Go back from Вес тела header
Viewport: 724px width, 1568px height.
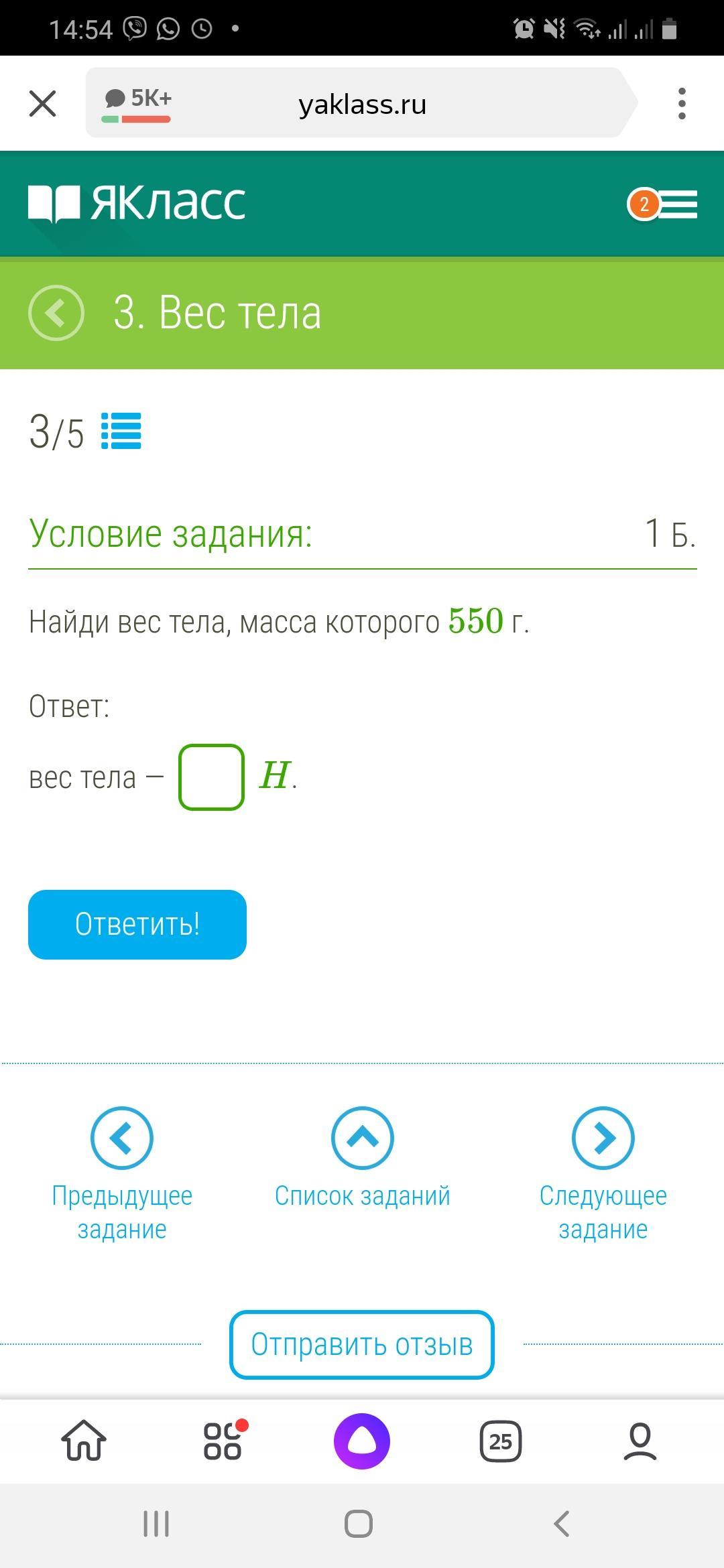tap(56, 313)
